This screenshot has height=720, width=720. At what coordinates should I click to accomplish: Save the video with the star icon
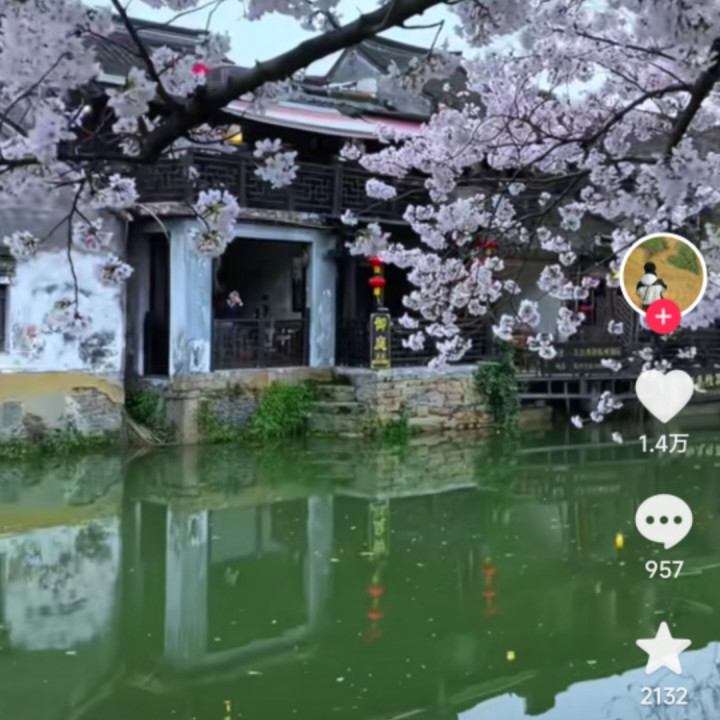[663, 650]
